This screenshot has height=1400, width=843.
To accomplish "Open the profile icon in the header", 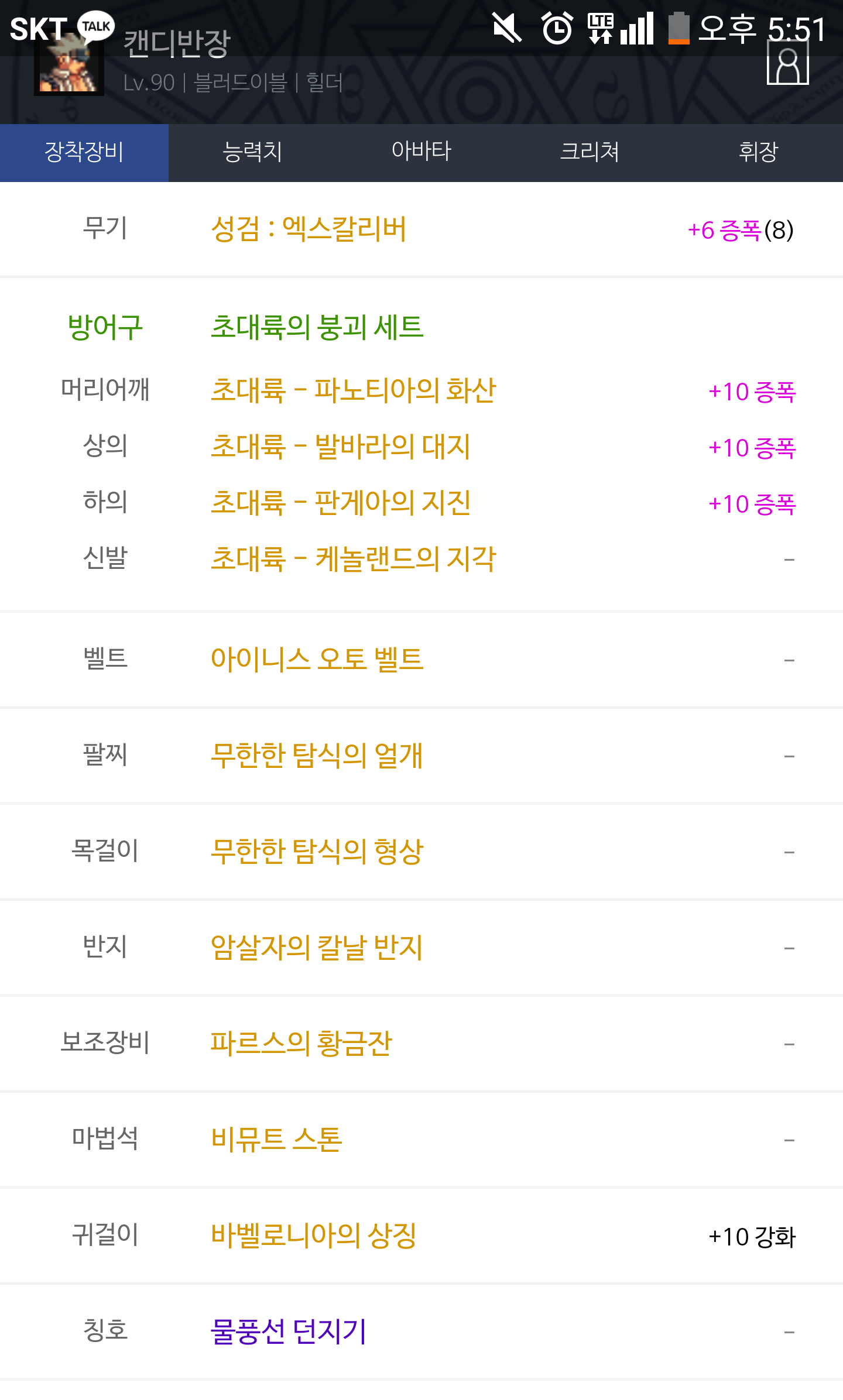I will (x=787, y=63).
